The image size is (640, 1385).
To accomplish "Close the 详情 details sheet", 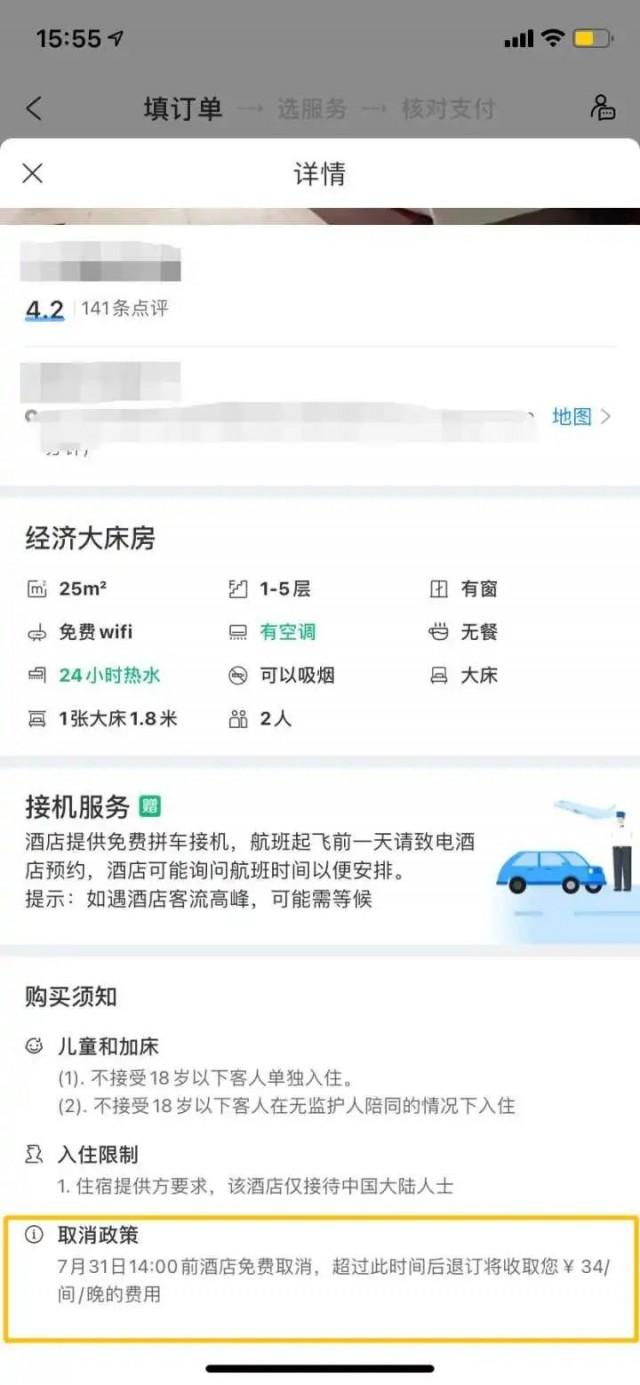I will (x=33, y=173).
